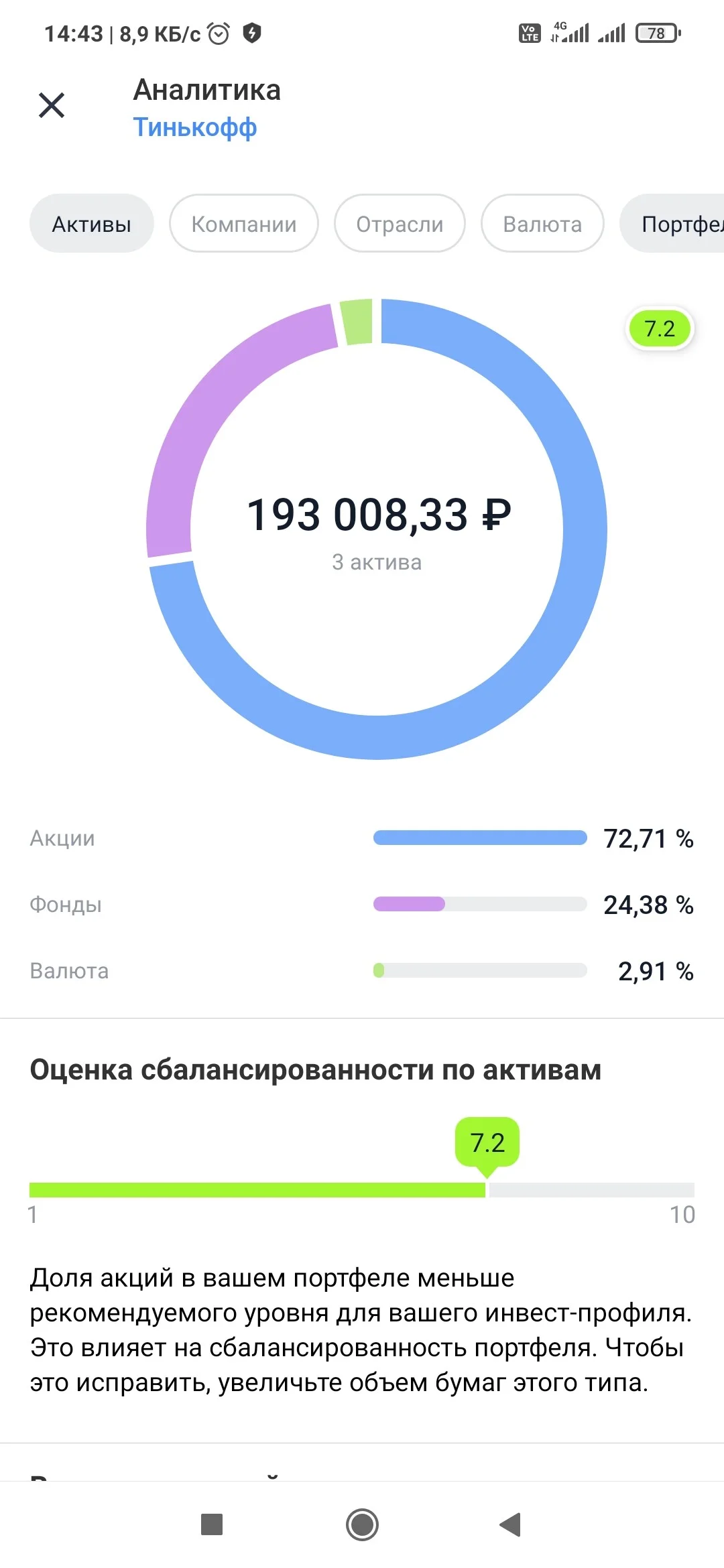Tap the 7.2 balance score badge
This screenshot has width=724, height=1568.
point(660,329)
